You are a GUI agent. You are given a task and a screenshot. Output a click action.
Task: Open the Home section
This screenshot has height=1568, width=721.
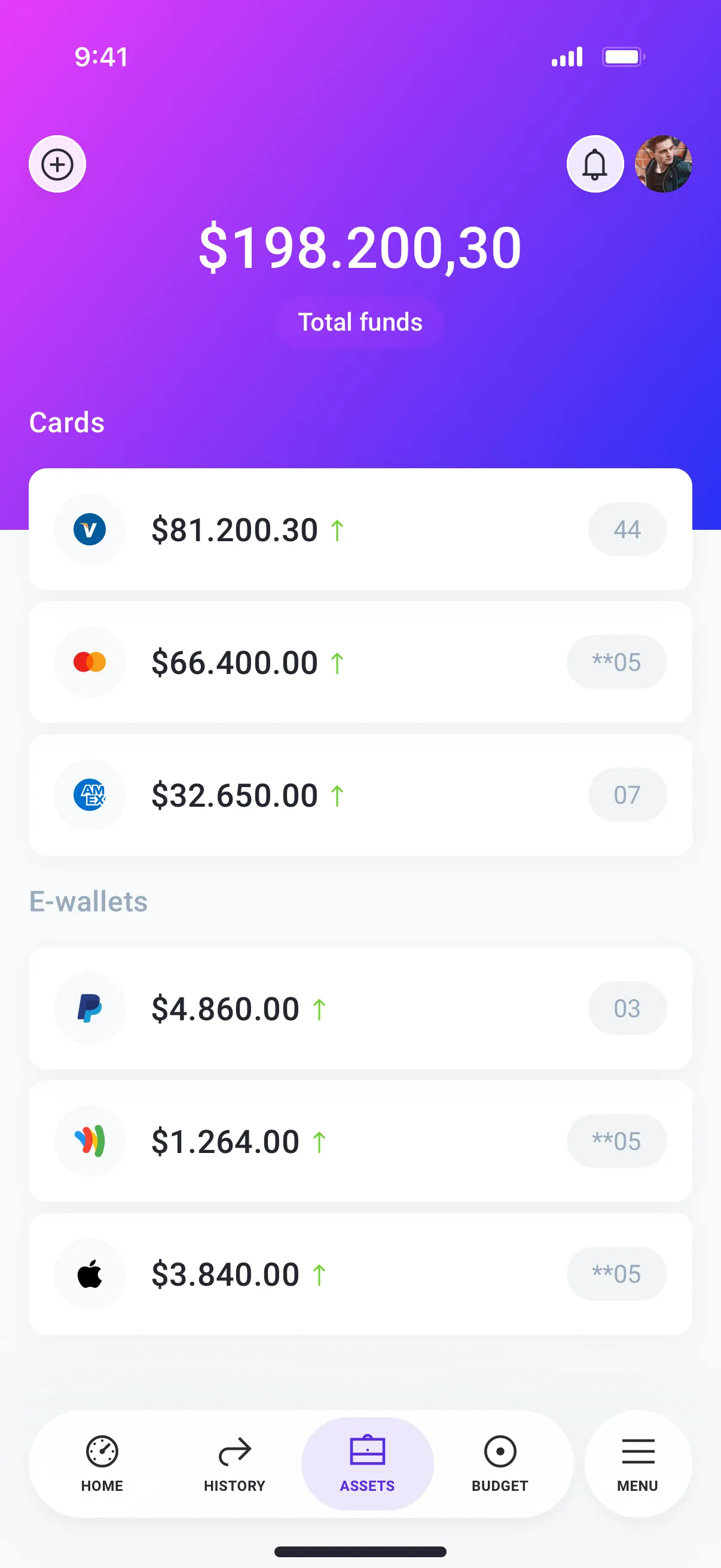coord(102,1464)
